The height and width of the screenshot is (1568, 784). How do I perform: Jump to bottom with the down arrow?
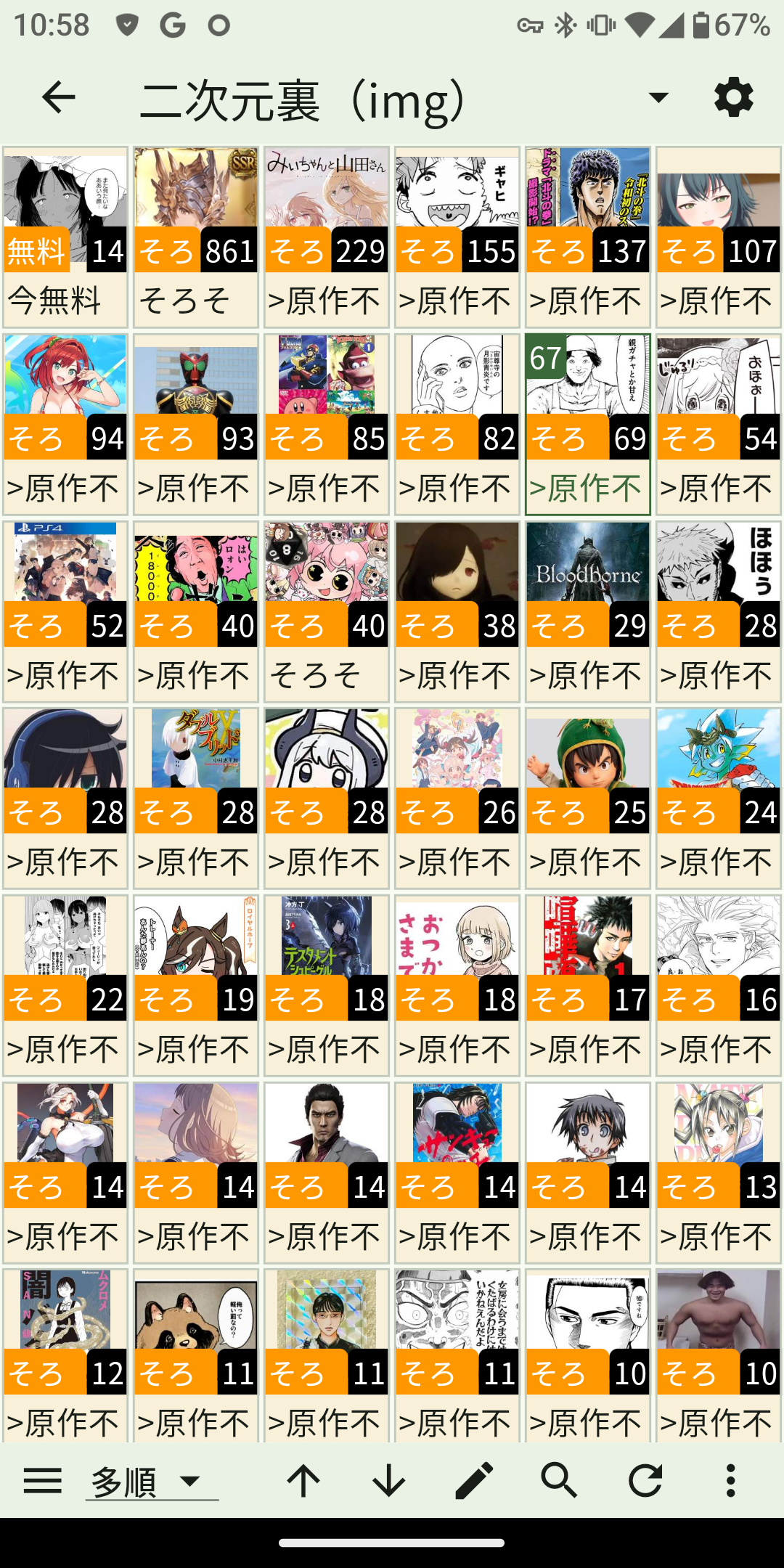pos(389,1480)
